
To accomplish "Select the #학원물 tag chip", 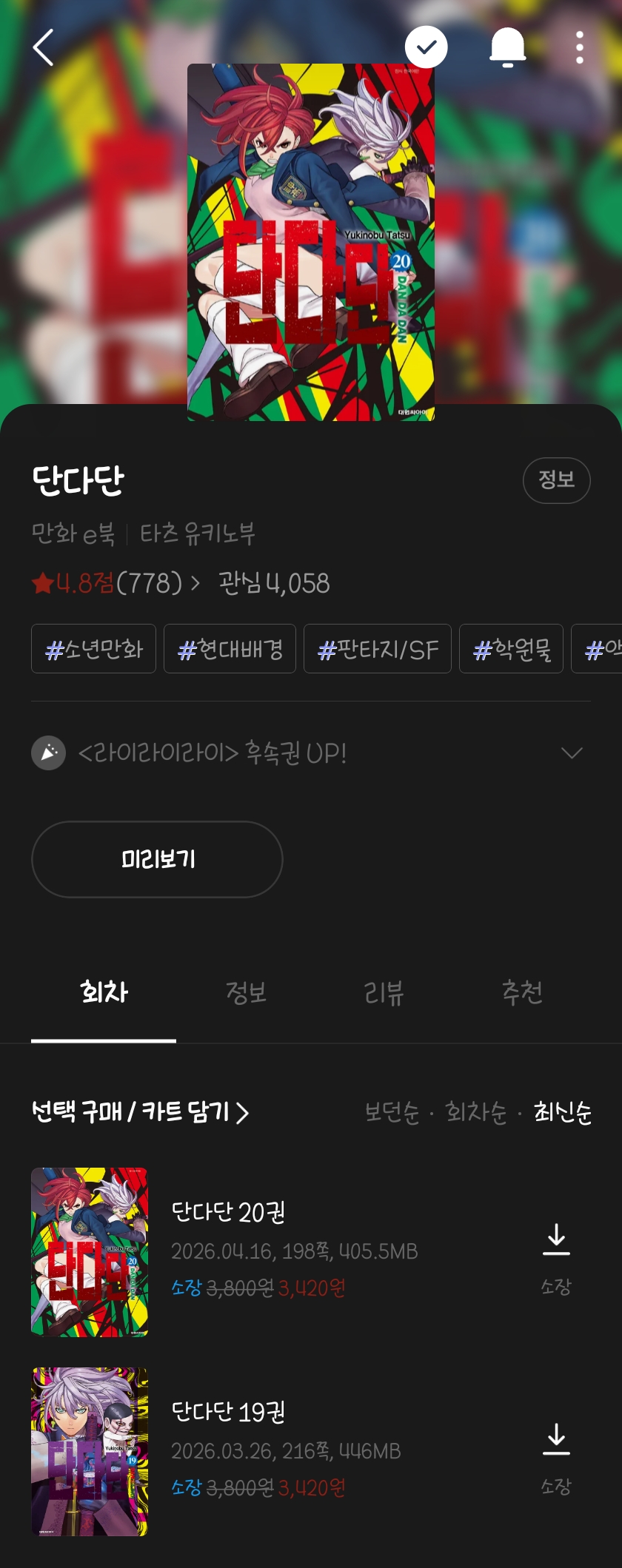I will (511, 649).
